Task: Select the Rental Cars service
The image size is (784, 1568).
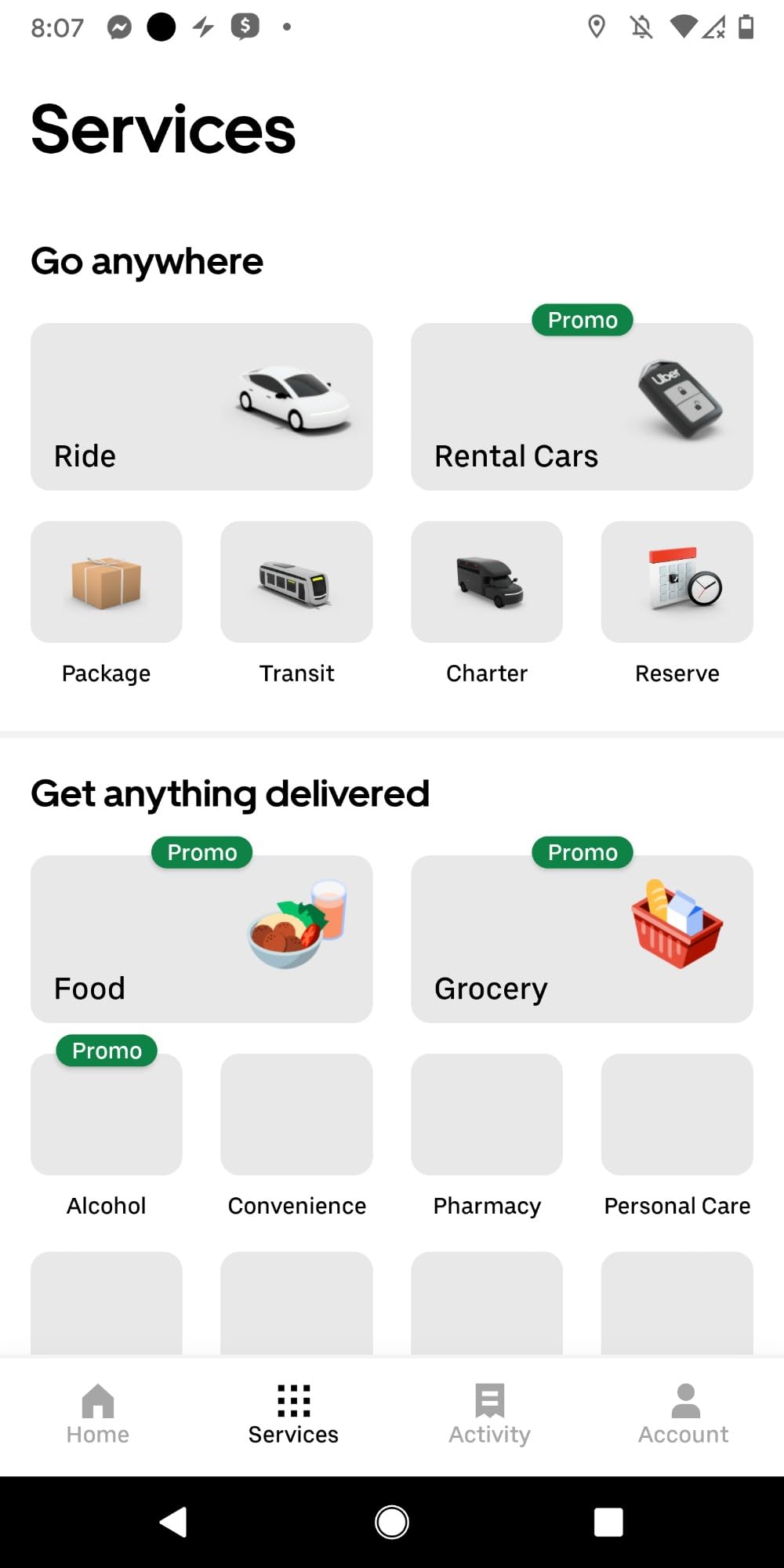Action: (581, 406)
